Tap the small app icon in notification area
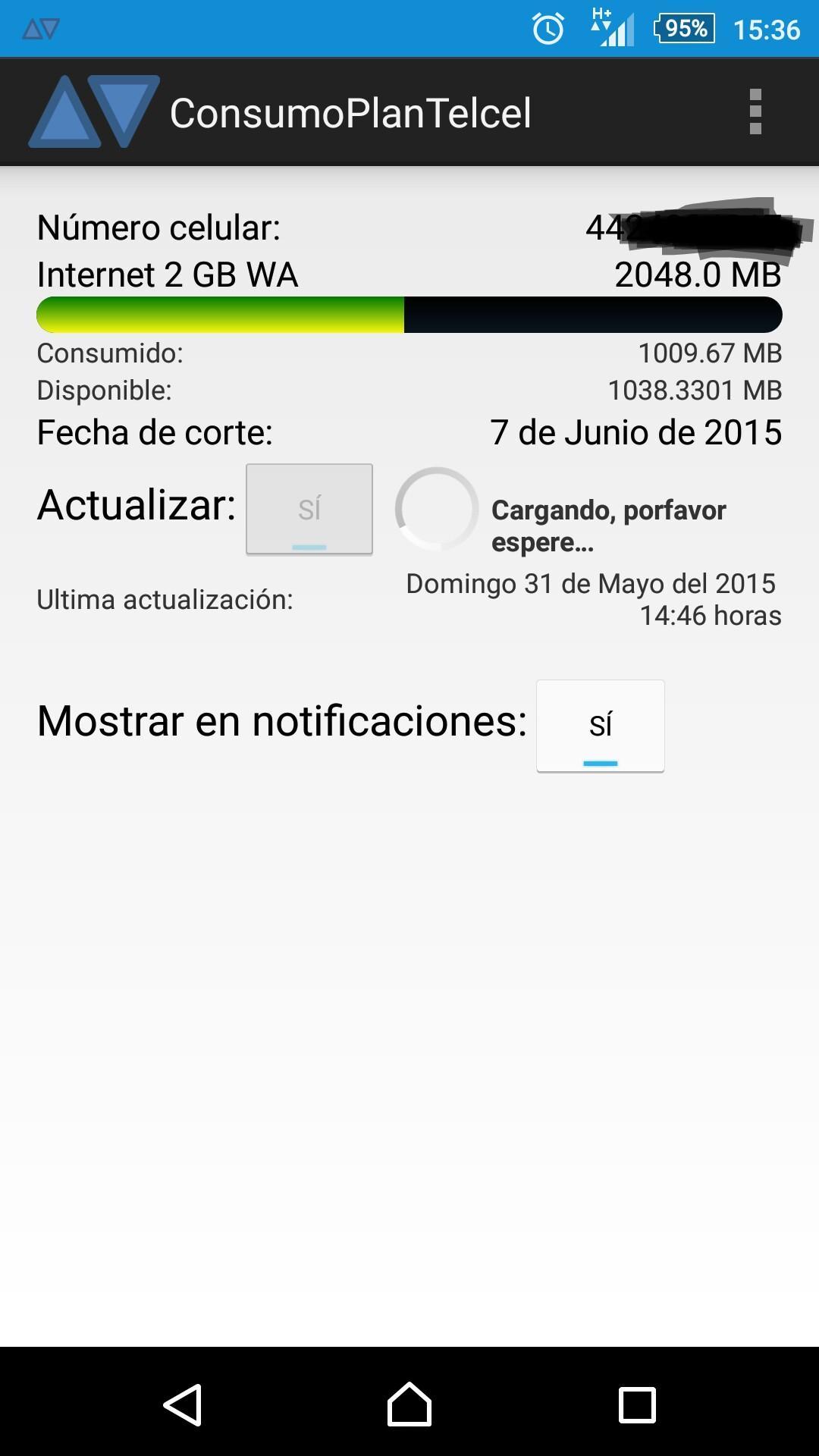819x1456 pixels. coord(42,27)
